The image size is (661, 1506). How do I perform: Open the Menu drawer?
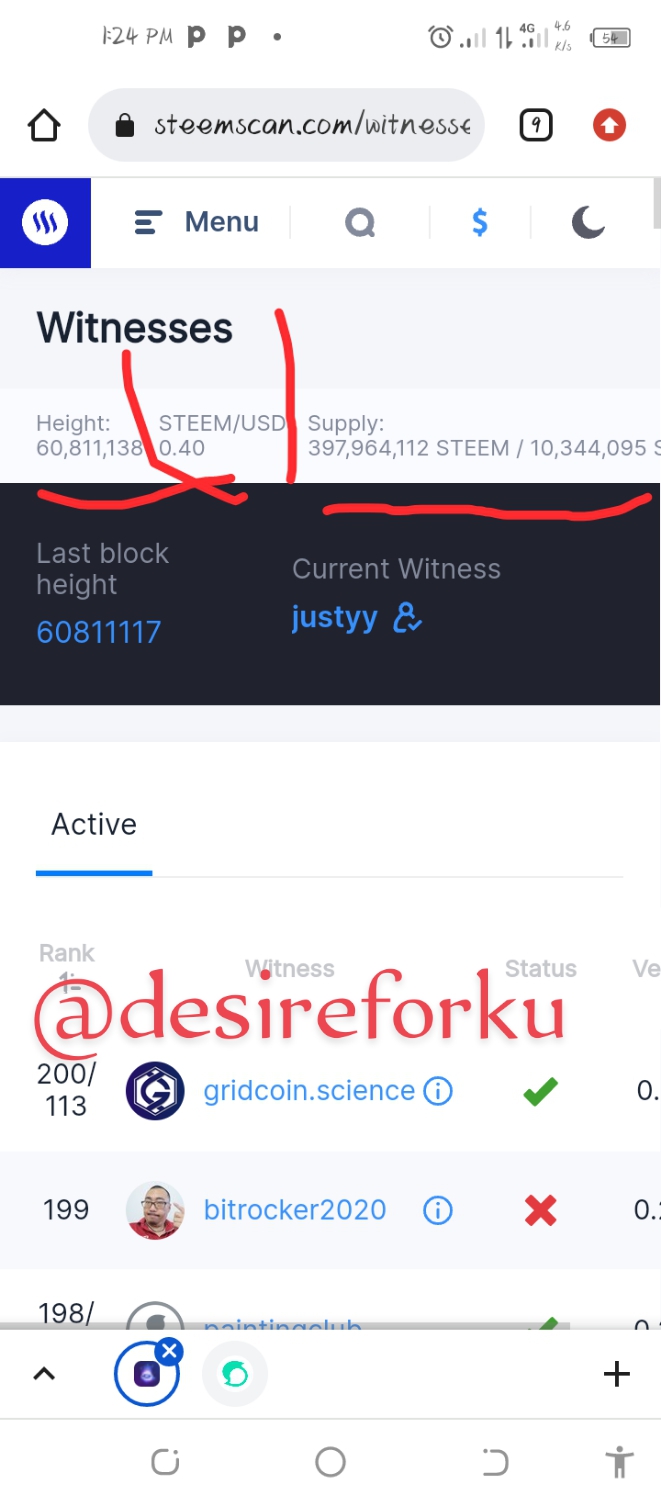click(x=198, y=222)
